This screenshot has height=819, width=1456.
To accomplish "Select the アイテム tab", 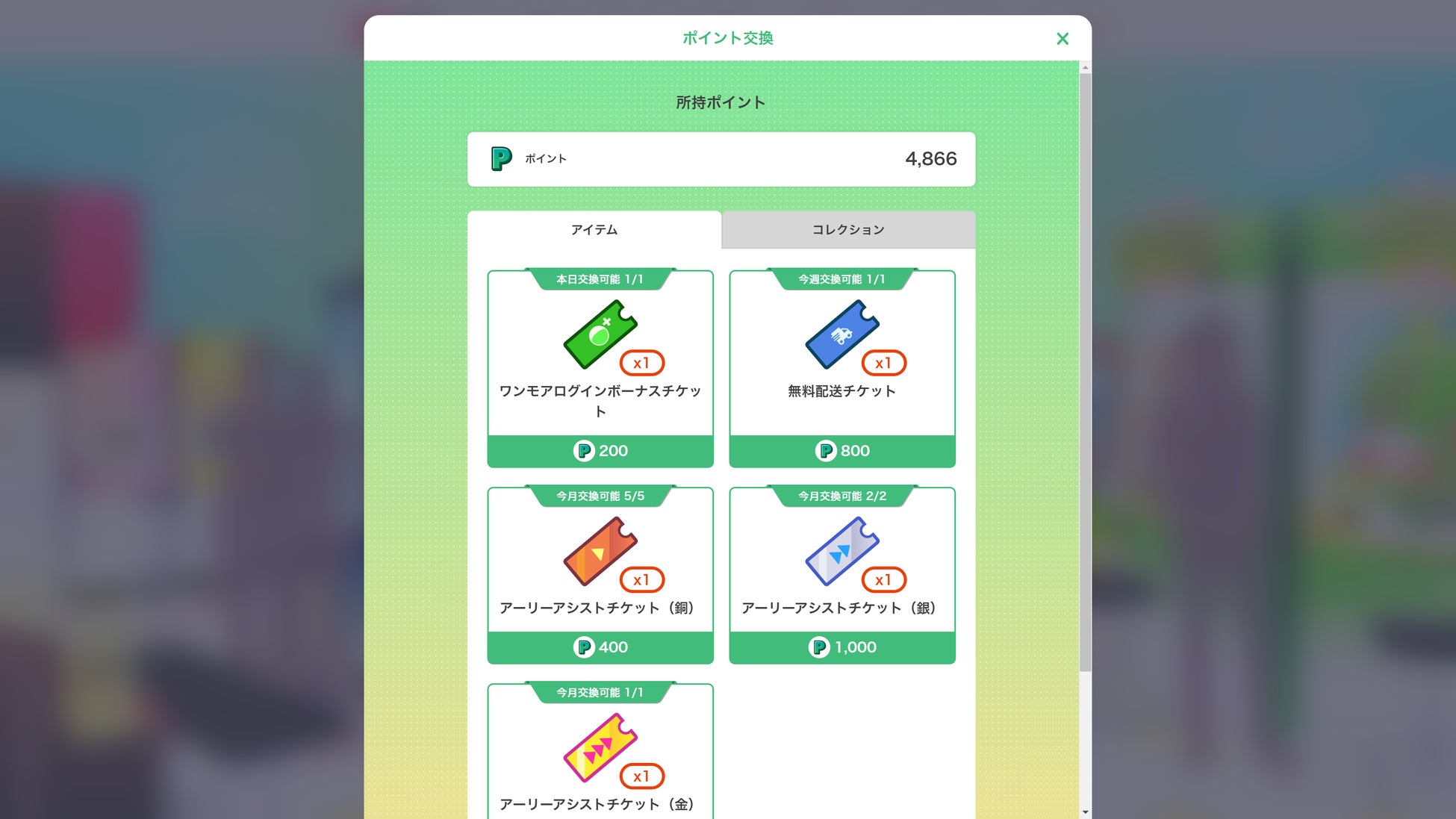I will (594, 230).
